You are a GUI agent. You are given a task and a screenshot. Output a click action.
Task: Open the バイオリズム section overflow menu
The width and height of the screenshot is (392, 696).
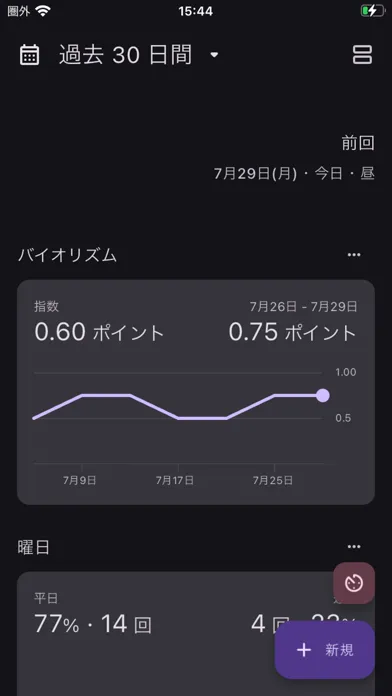coord(354,255)
